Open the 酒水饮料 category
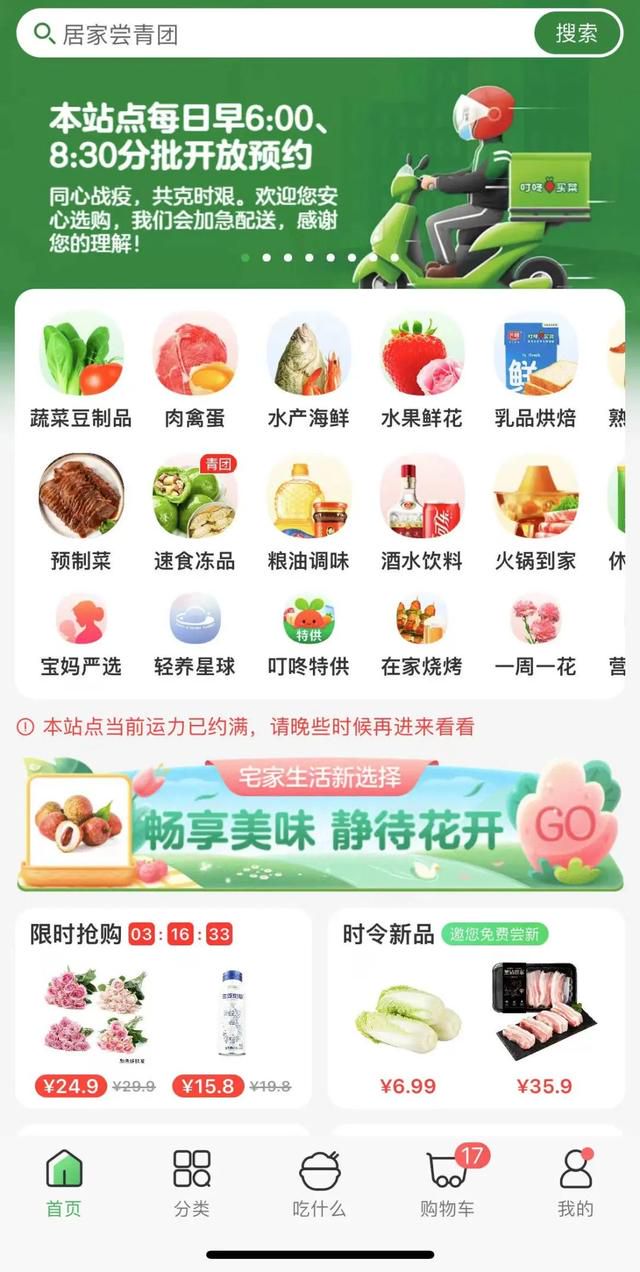The height and width of the screenshot is (1272, 640). [421, 513]
